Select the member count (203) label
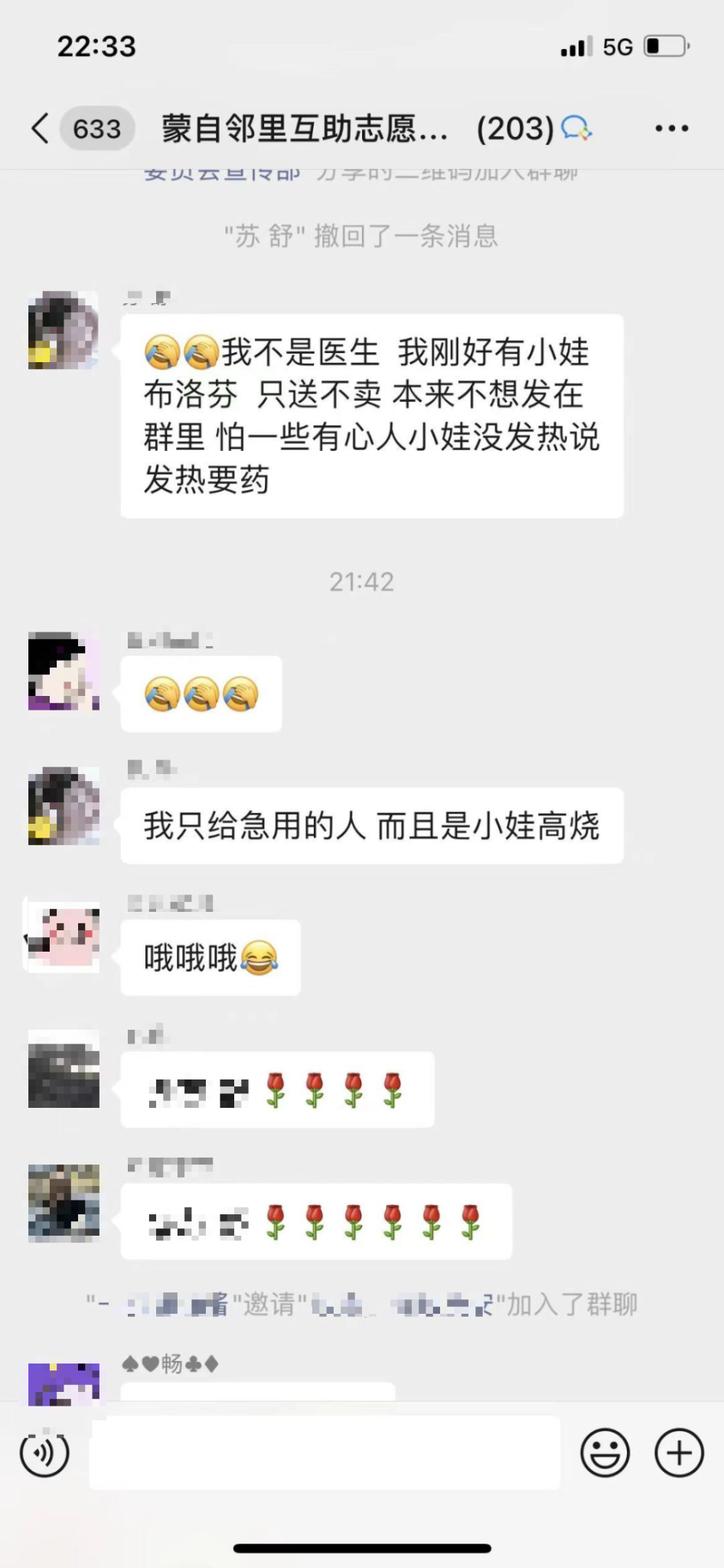Image resolution: width=724 pixels, height=1568 pixels. (514, 128)
